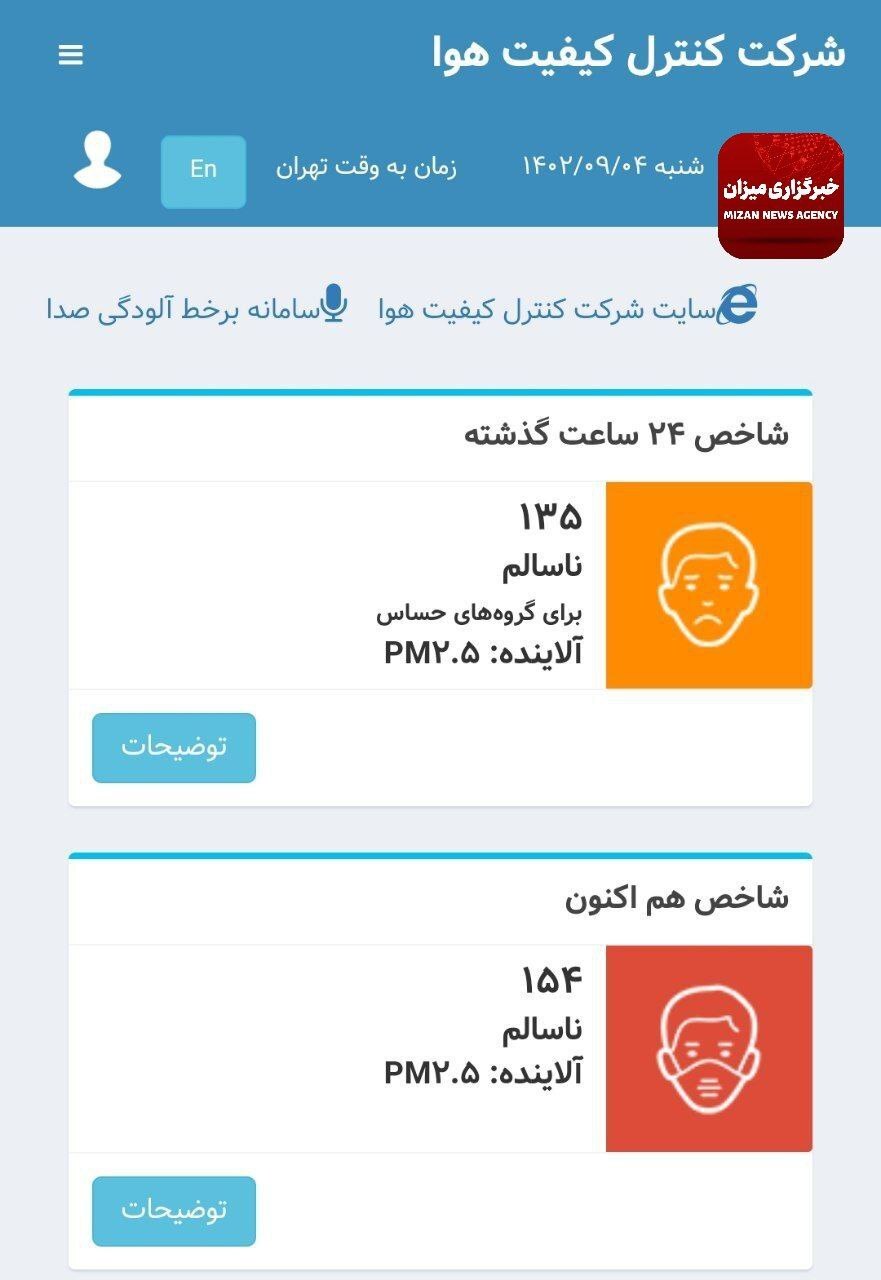Viewport: 881px width, 1280px height.
Task: Click the red masked-face air quality icon
Action: pyautogui.click(x=710, y=1046)
